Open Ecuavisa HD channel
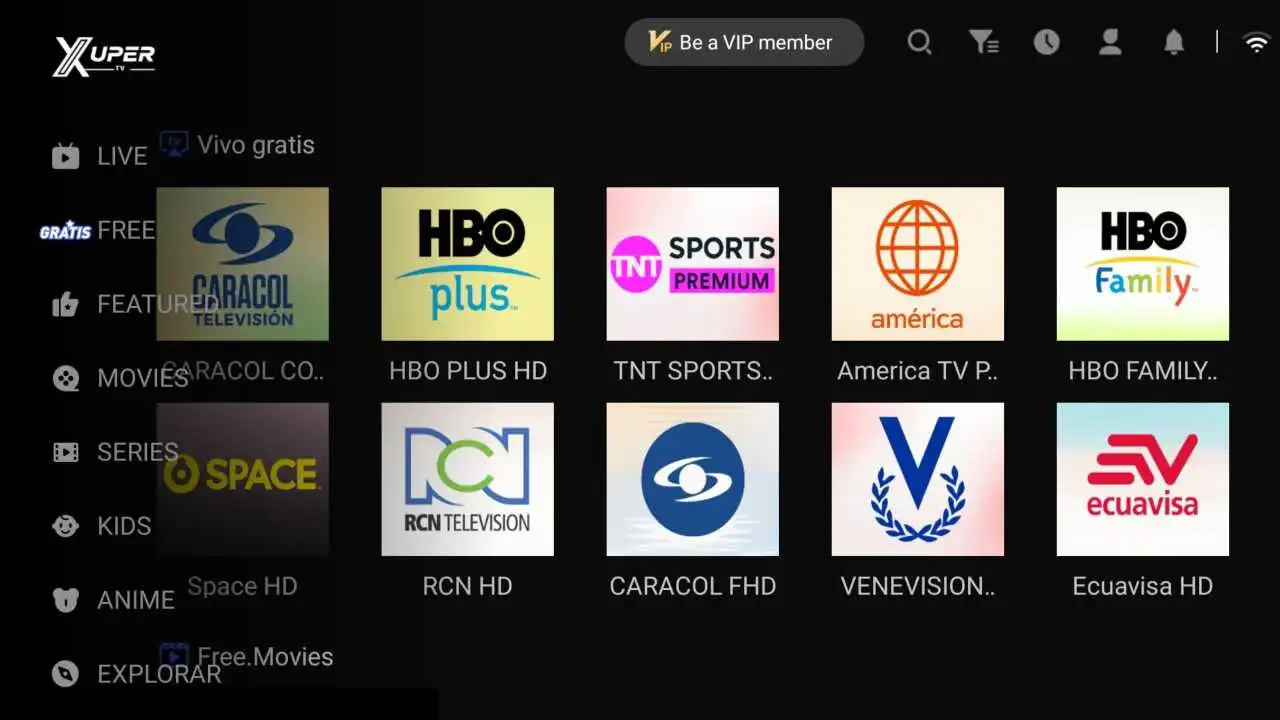1280x720 pixels. (1142, 479)
